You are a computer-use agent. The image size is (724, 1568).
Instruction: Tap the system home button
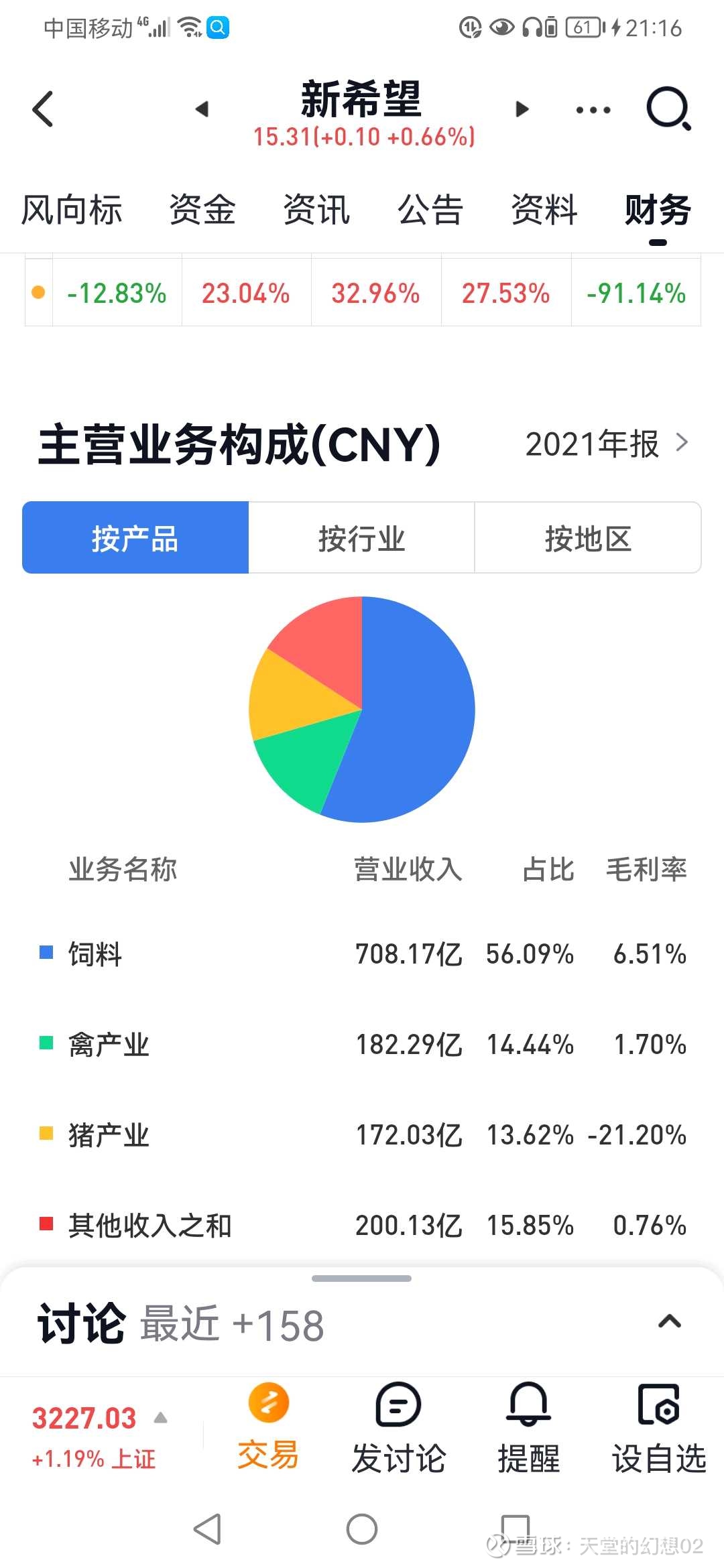coord(362,1529)
